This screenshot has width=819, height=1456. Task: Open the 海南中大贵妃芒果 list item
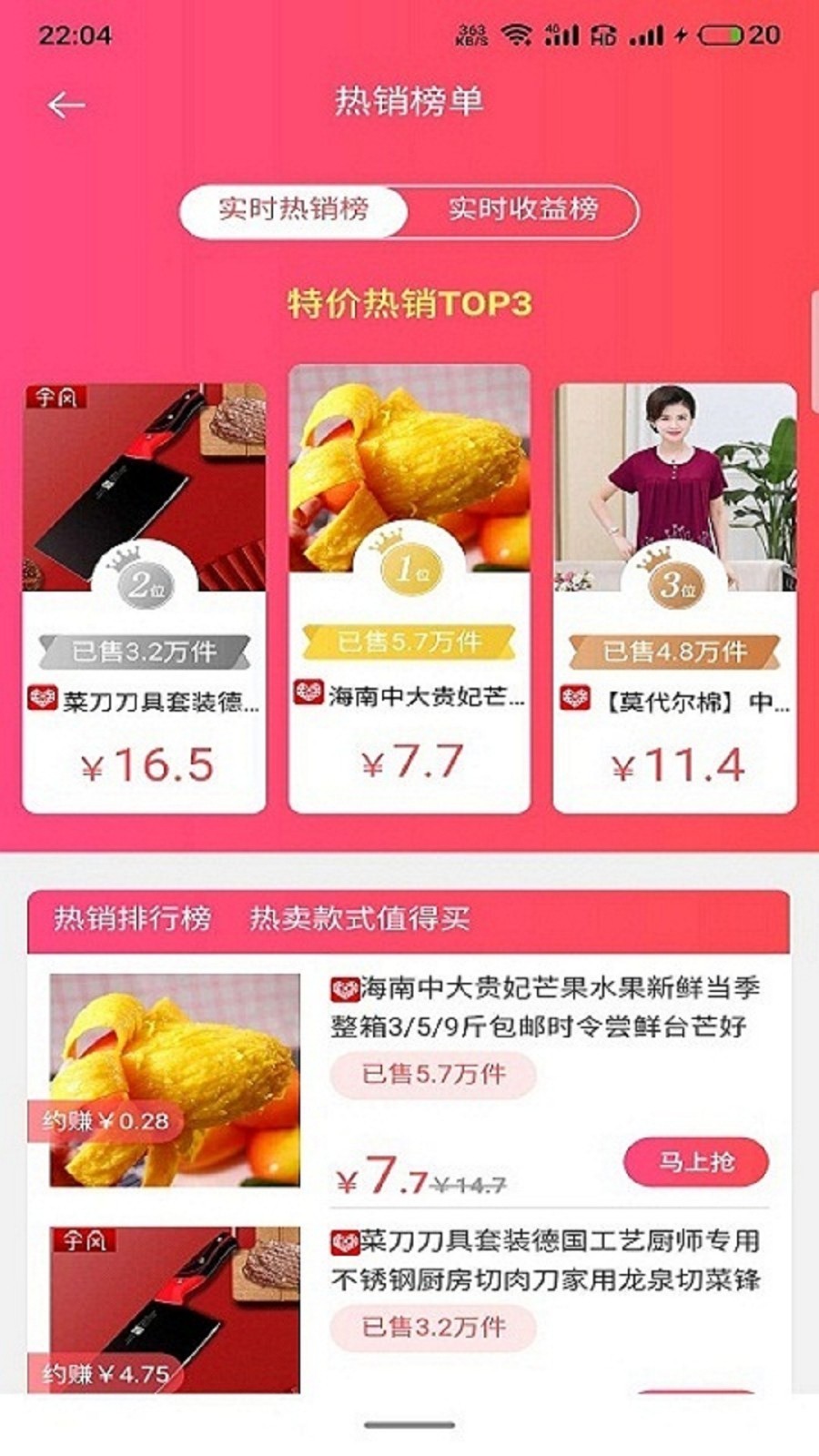coord(544,1006)
